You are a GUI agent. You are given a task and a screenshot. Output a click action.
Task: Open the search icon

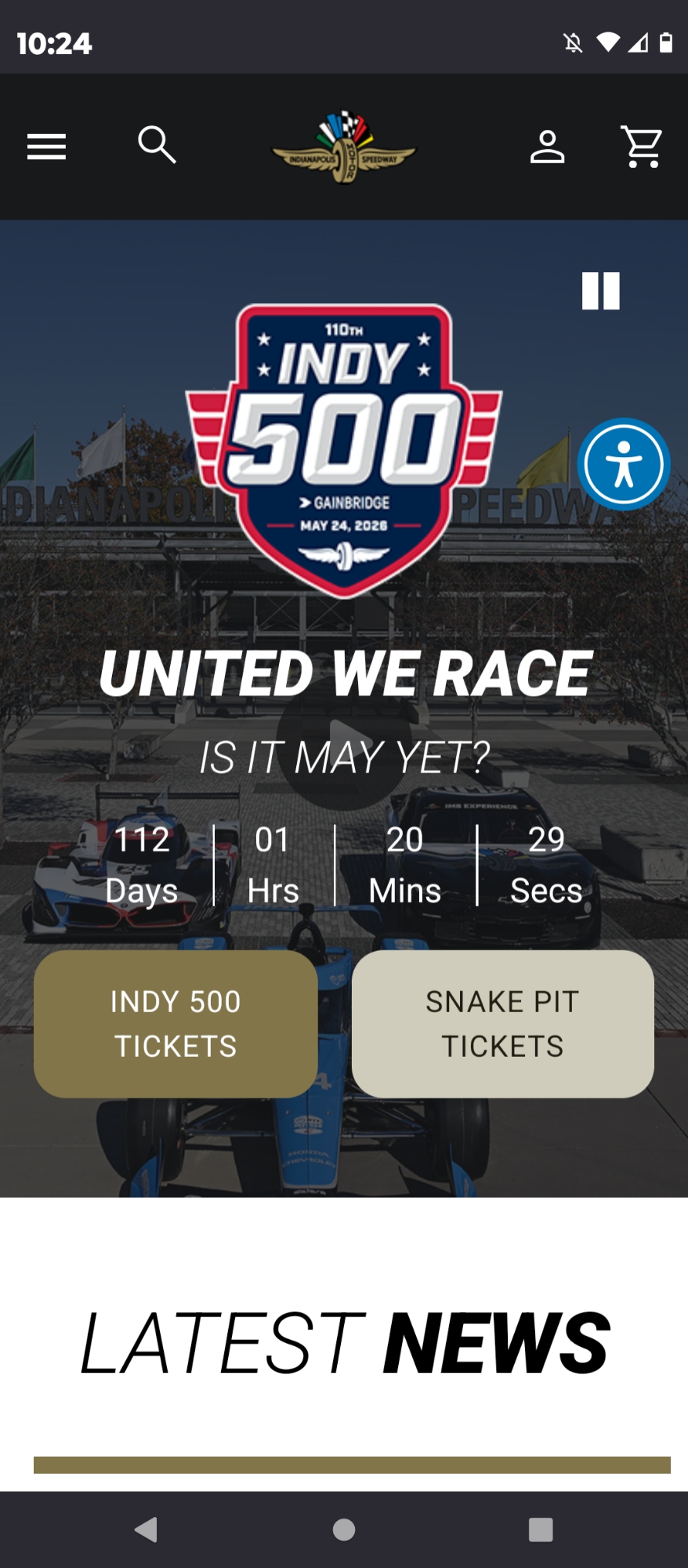coord(157,145)
